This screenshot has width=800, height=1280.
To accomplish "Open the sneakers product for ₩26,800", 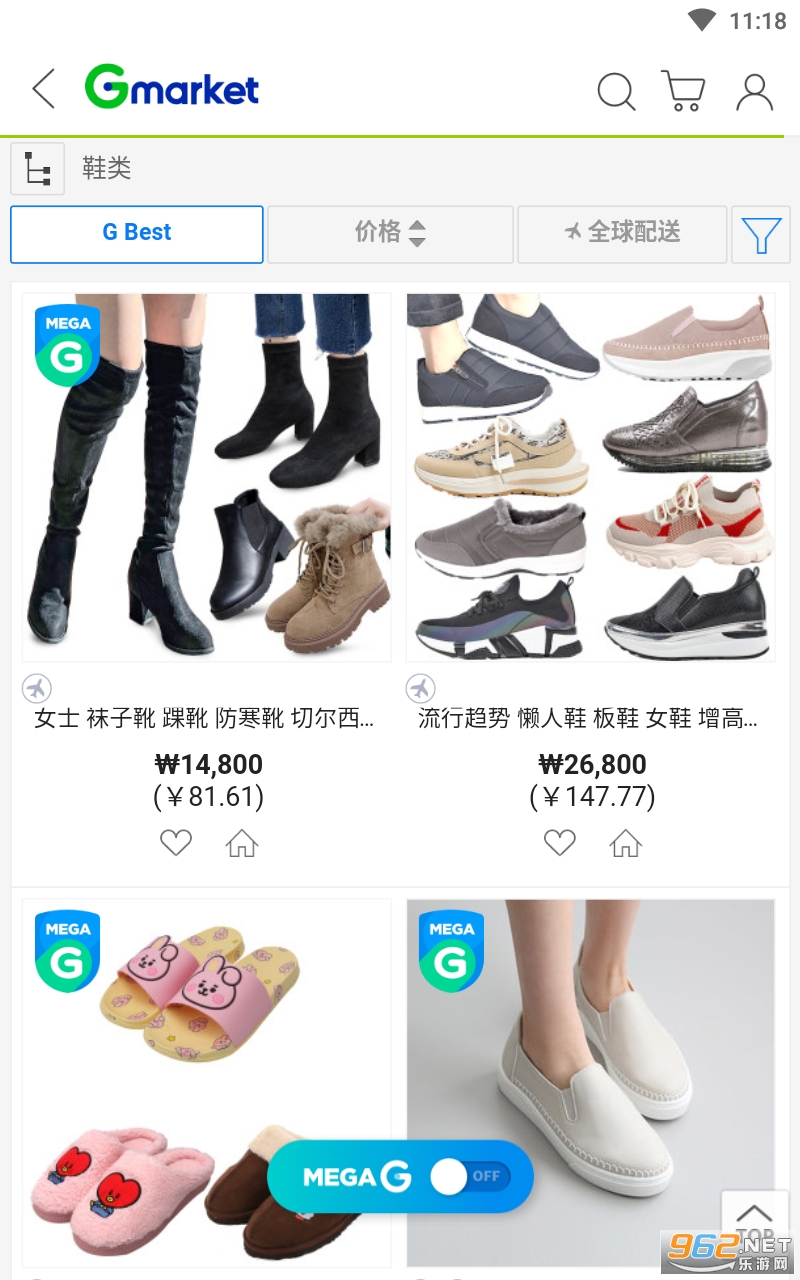I will pyautogui.click(x=590, y=478).
